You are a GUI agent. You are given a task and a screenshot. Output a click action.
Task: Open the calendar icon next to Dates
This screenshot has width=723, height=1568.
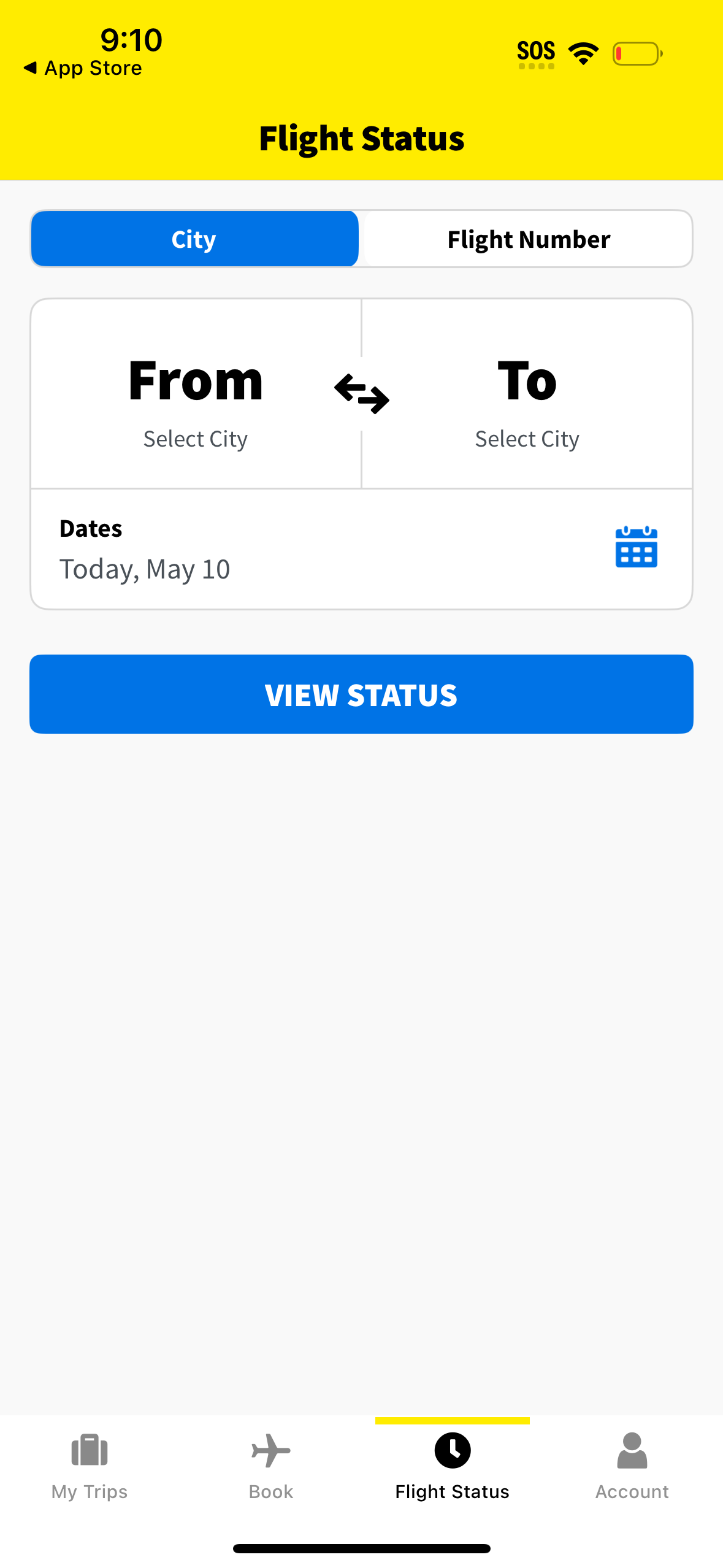tap(637, 549)
